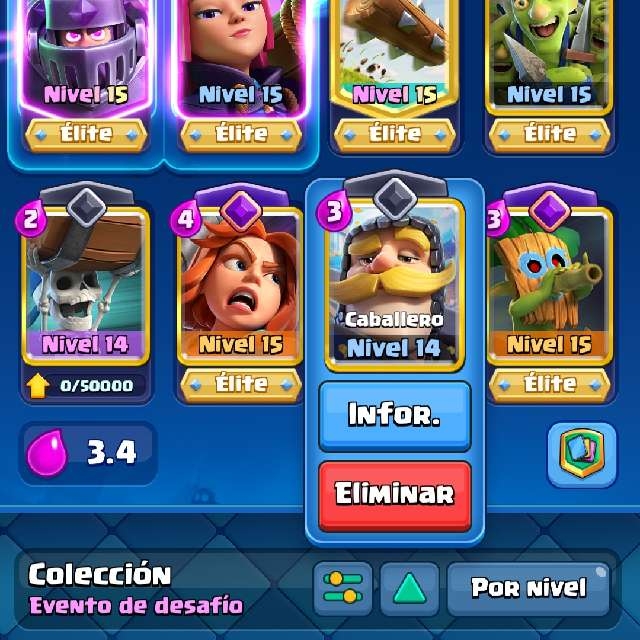Open the deck cards shield icon

[581, 455]
